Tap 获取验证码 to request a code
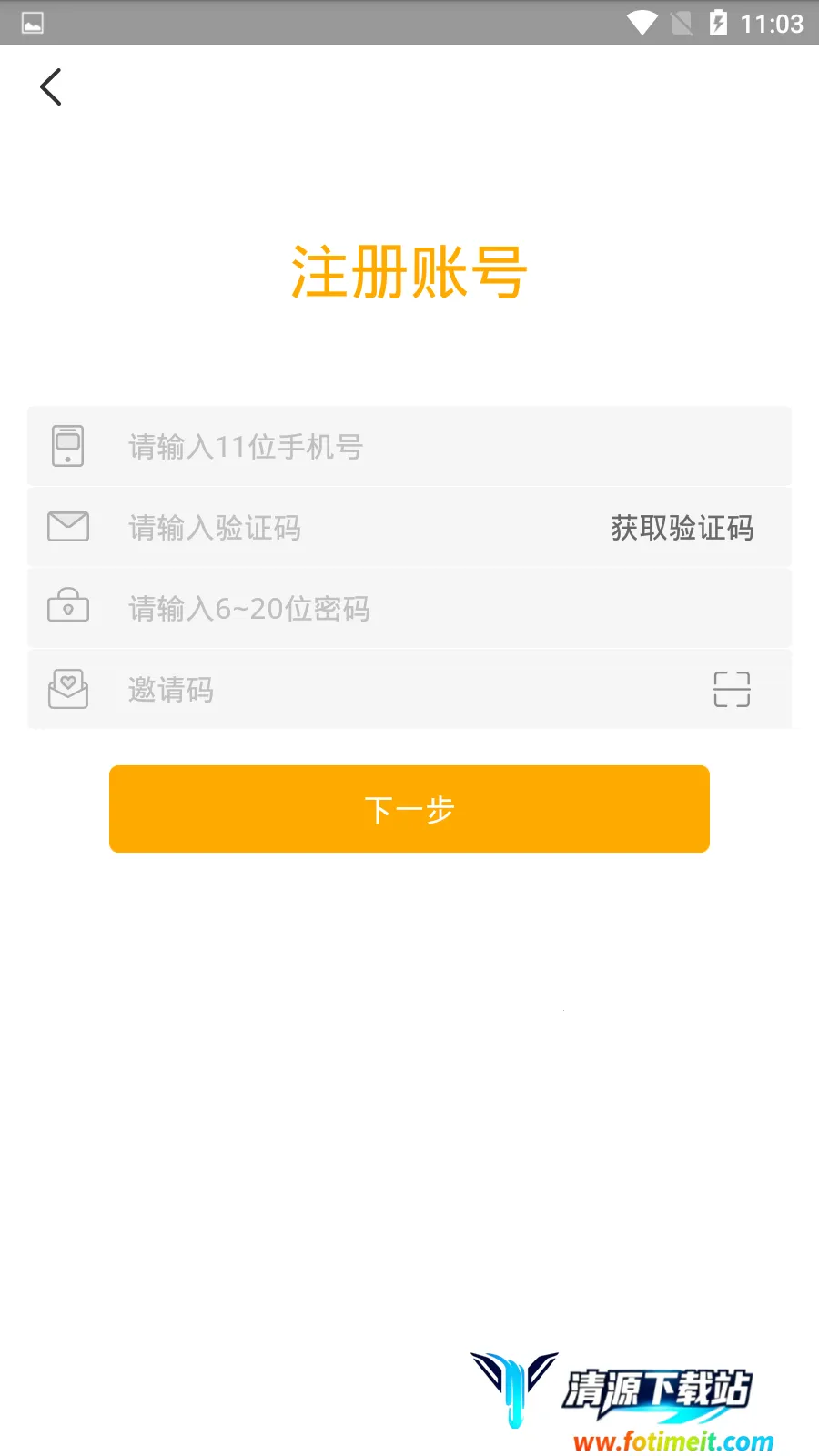 click(682, 528)
